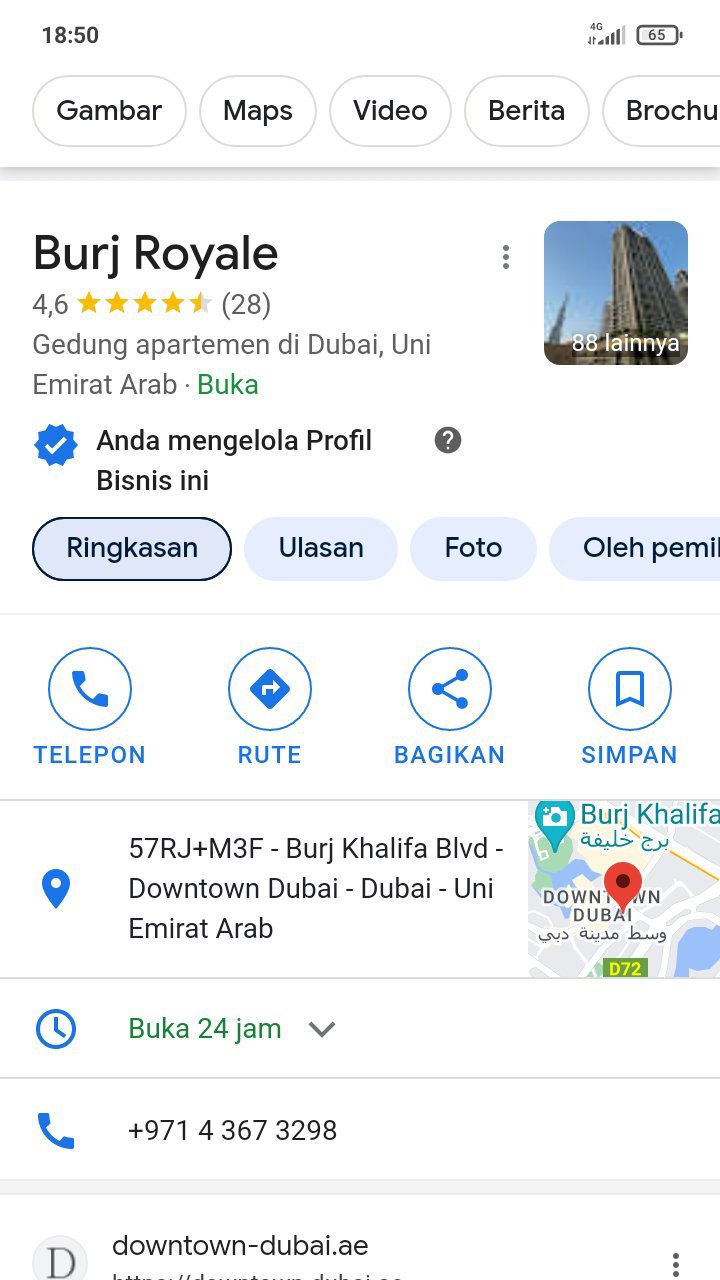Screen dimensions: 720x1280
Task: View the 88 lainnya building photos
Action: (616, 293)
